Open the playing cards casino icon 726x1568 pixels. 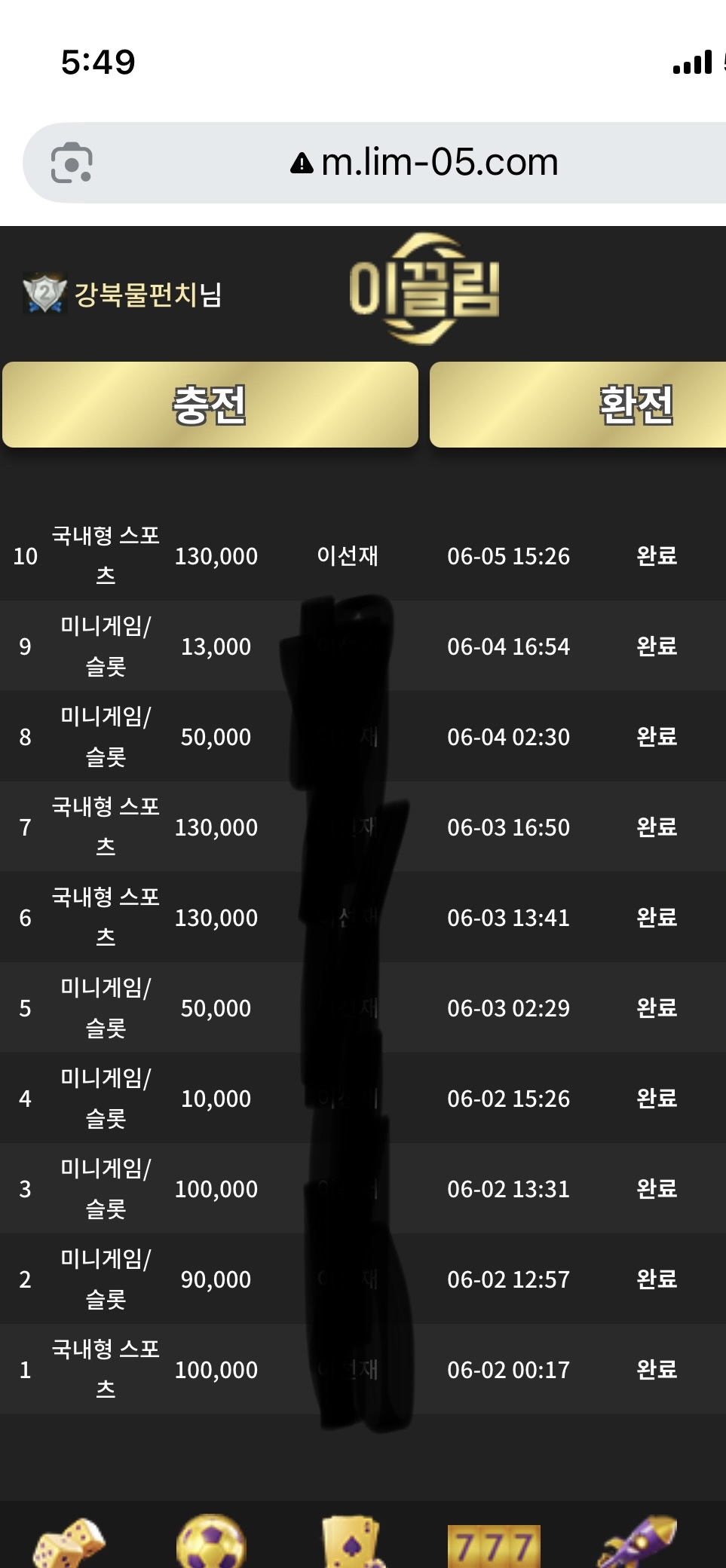352,1542
